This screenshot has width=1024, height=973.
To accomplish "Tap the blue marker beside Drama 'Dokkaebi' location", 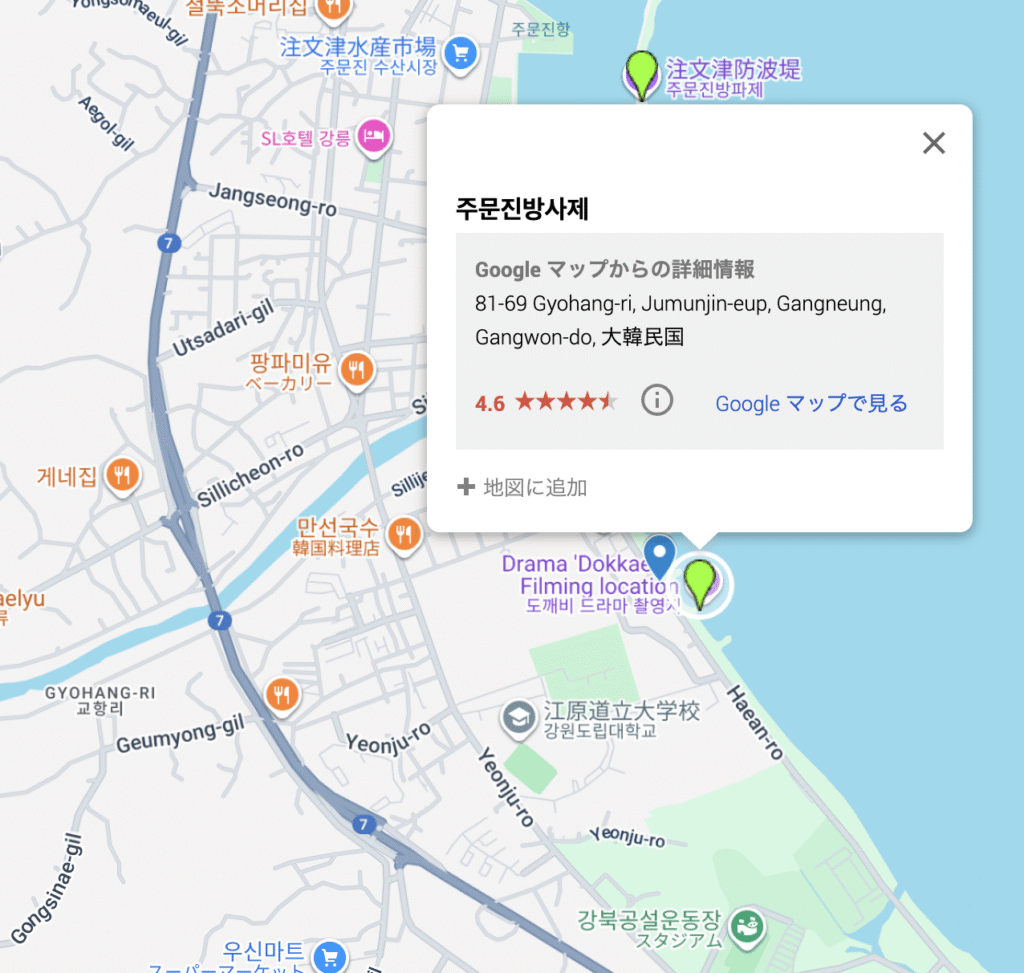I will click(x=659, y=554).
